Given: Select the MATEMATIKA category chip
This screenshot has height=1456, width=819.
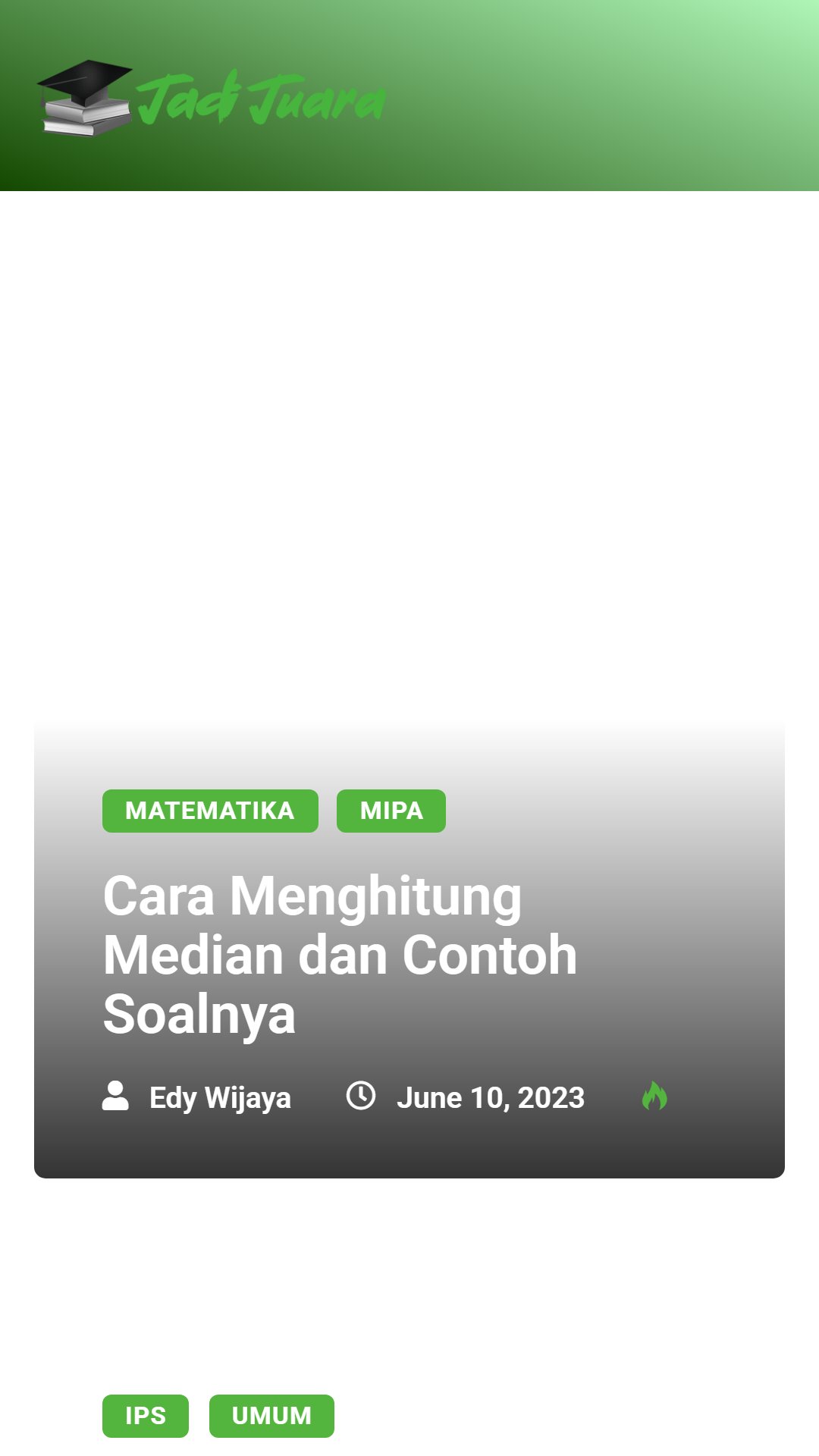Looking at the screenshot, I should 210,811.
